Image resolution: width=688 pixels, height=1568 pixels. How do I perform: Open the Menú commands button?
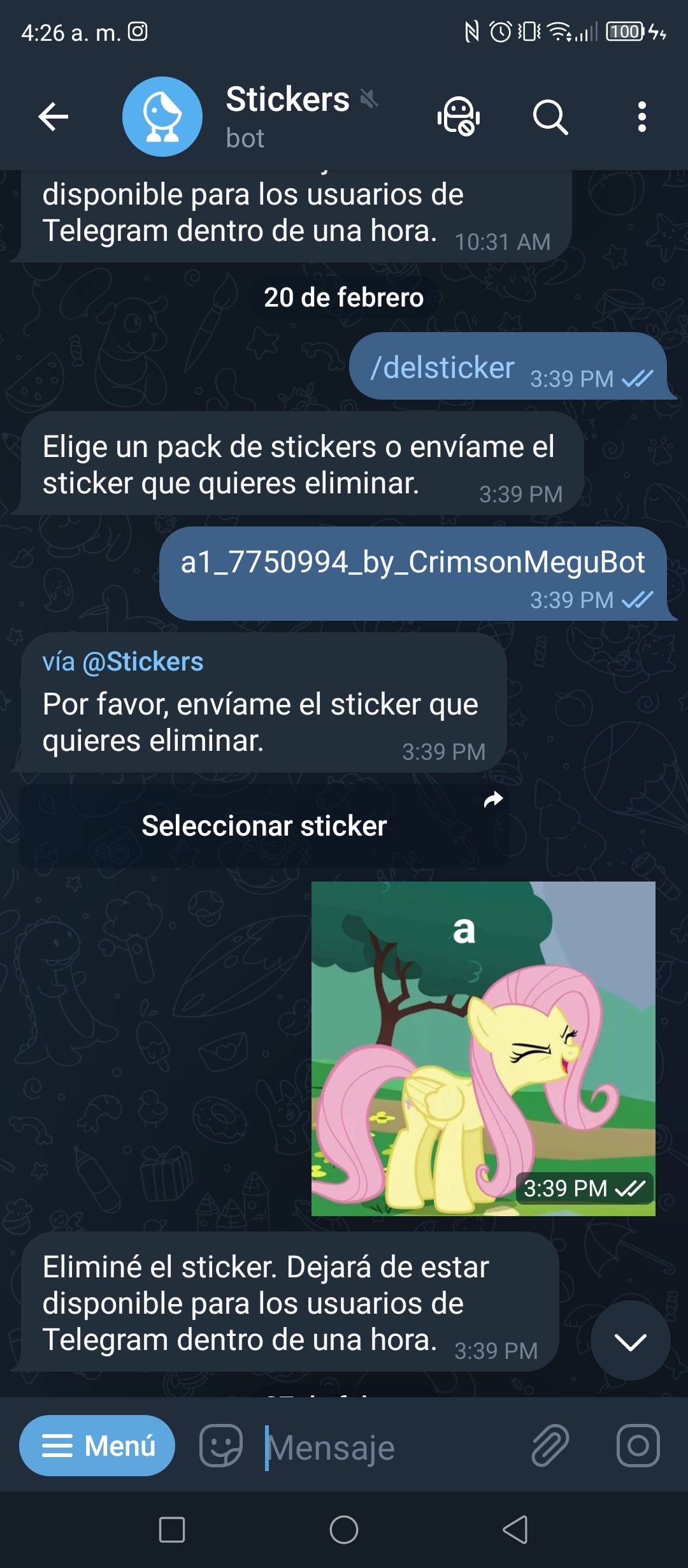(x=97, y=1446)
